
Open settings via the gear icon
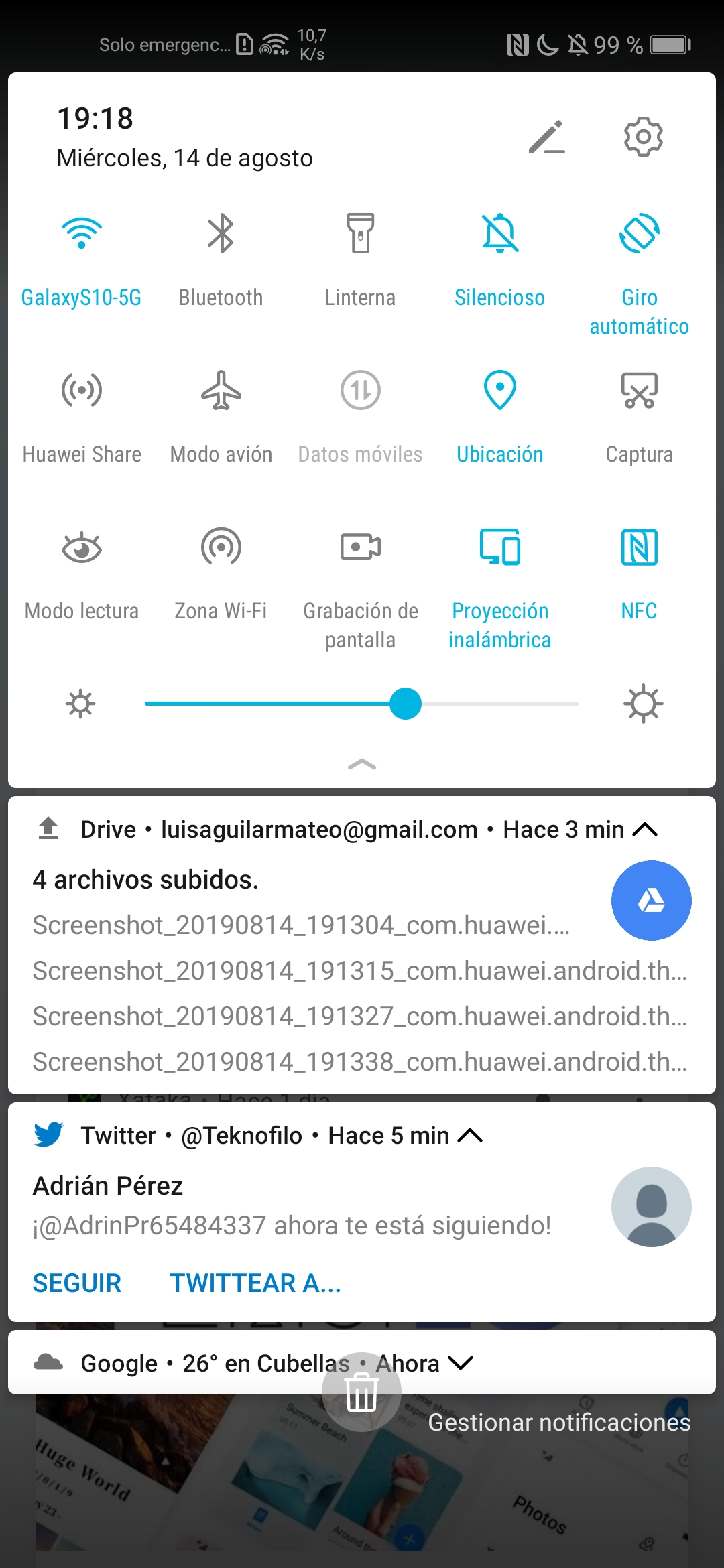click(x=643, y=137)
